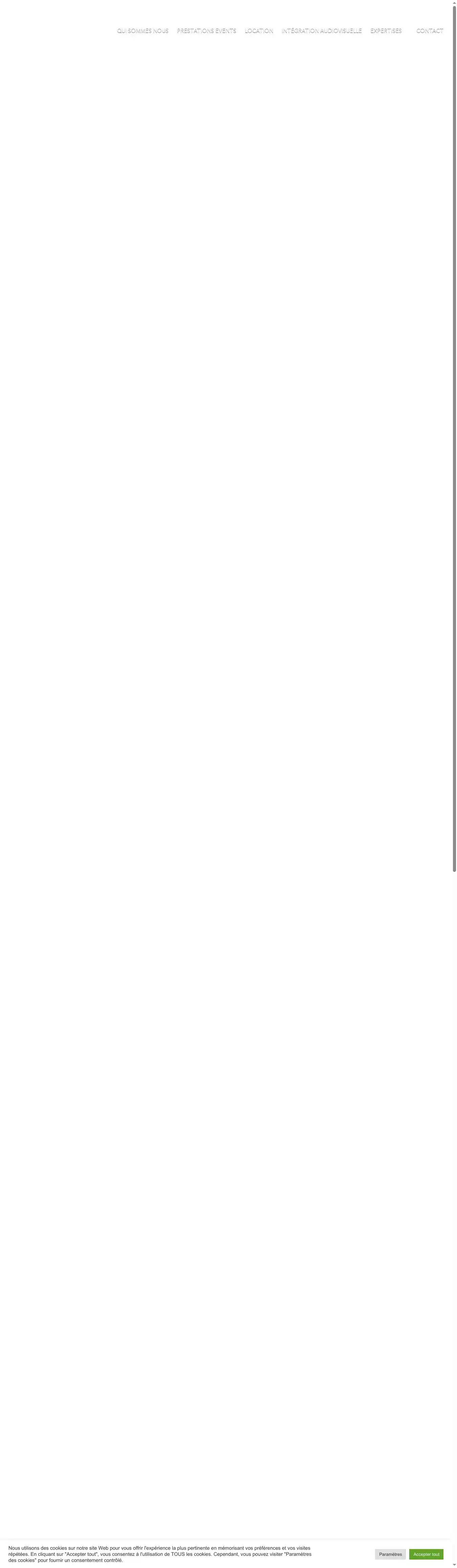
Task: Go to Prestations Events
Action: coord(206,31)
